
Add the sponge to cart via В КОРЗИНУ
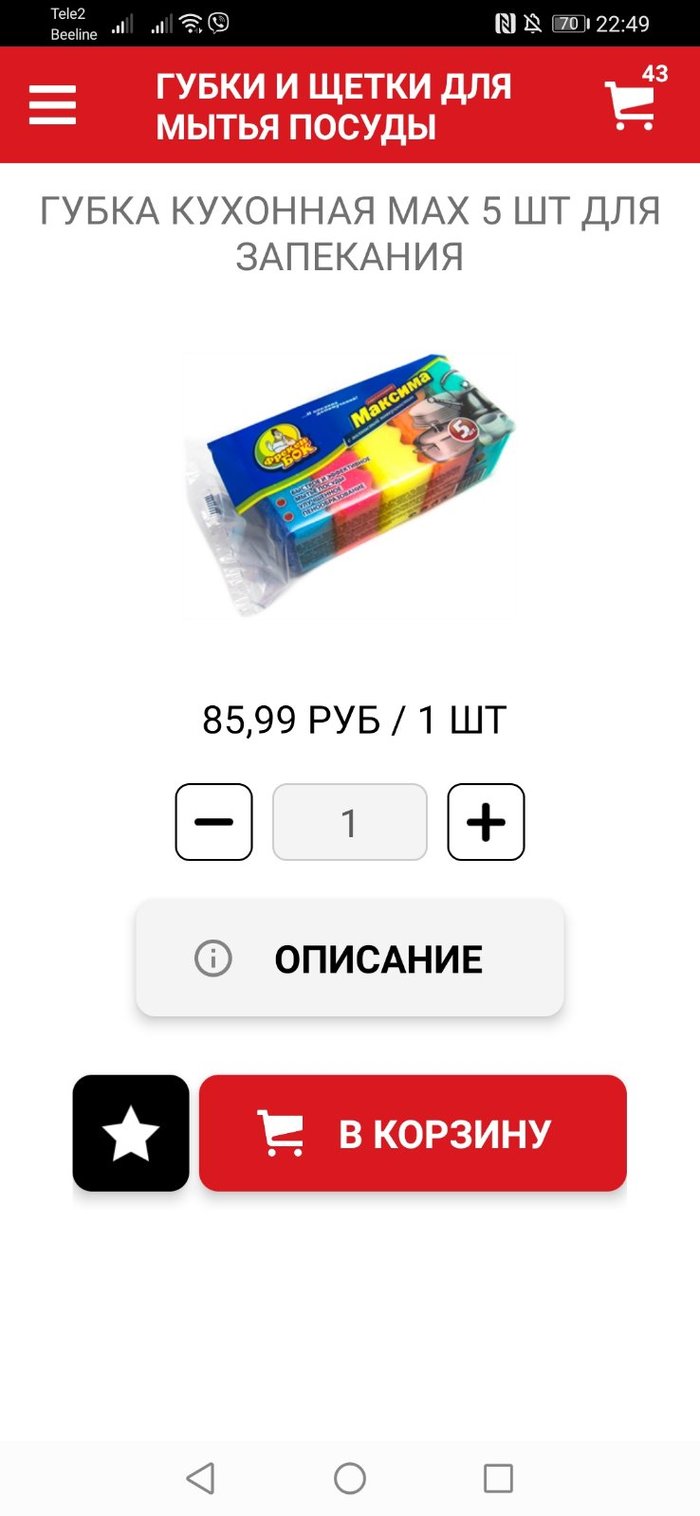(413, 1133)
